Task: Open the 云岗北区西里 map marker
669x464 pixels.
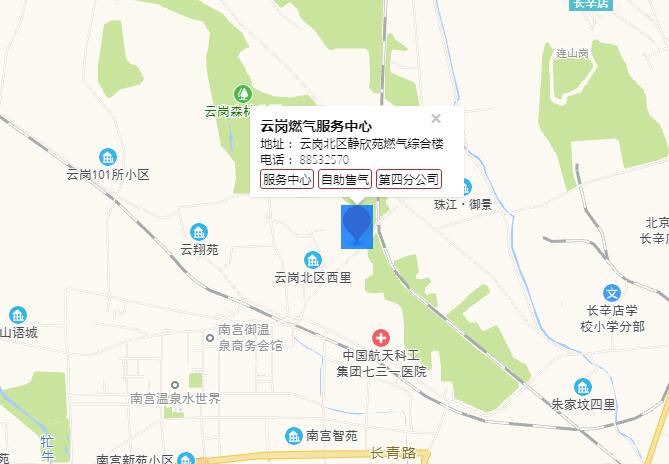Action: point(312,258)
